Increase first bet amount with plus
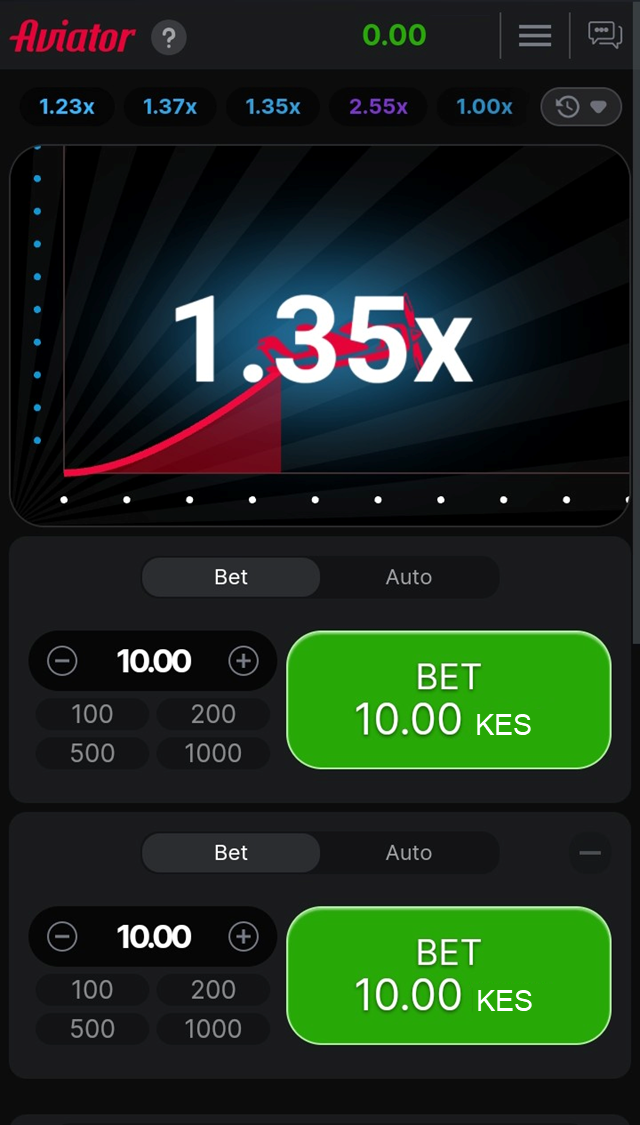Screen dimensions: 640x1125 pos(243,661)
